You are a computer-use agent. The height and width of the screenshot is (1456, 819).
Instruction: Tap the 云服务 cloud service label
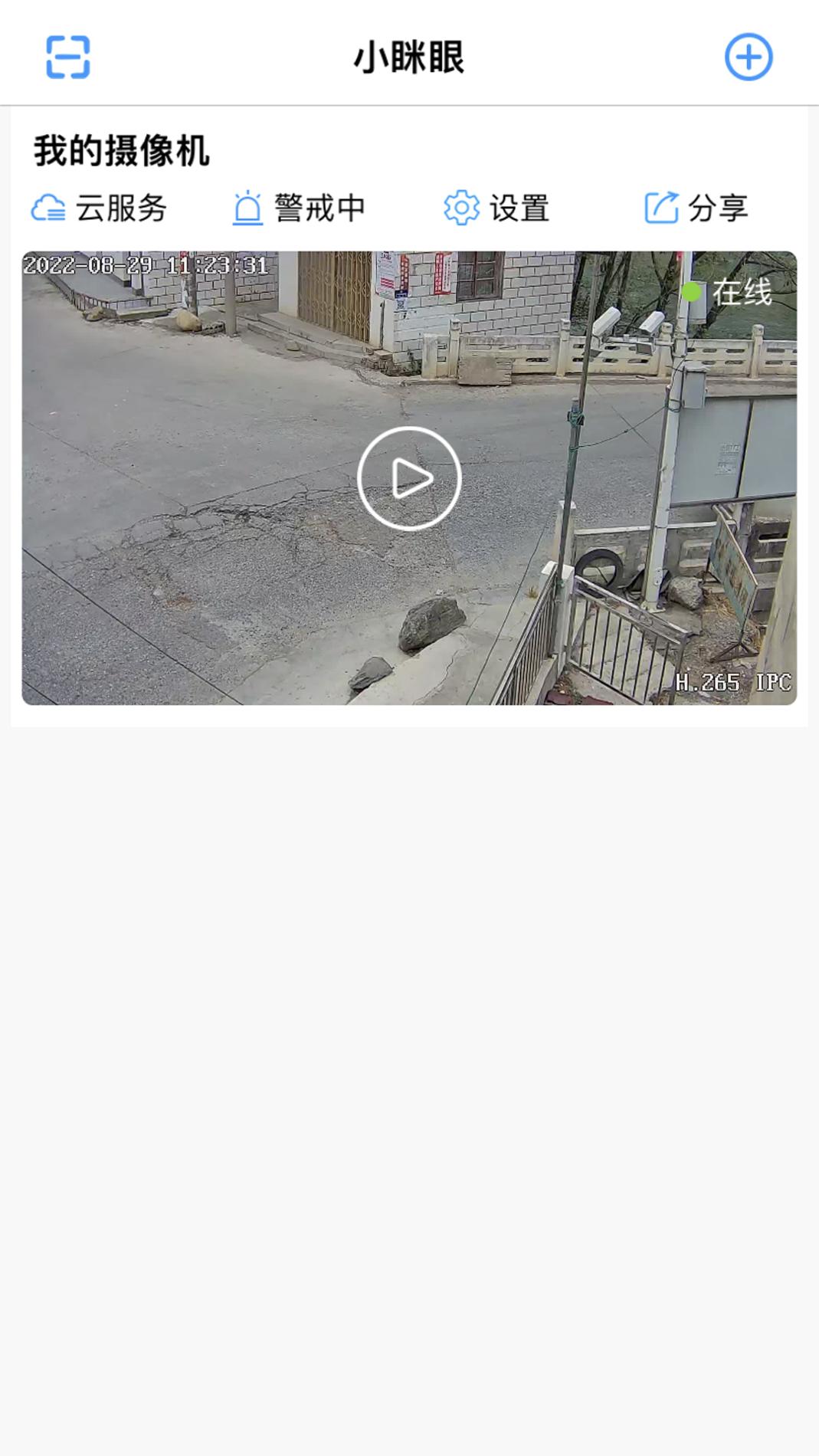124,205
